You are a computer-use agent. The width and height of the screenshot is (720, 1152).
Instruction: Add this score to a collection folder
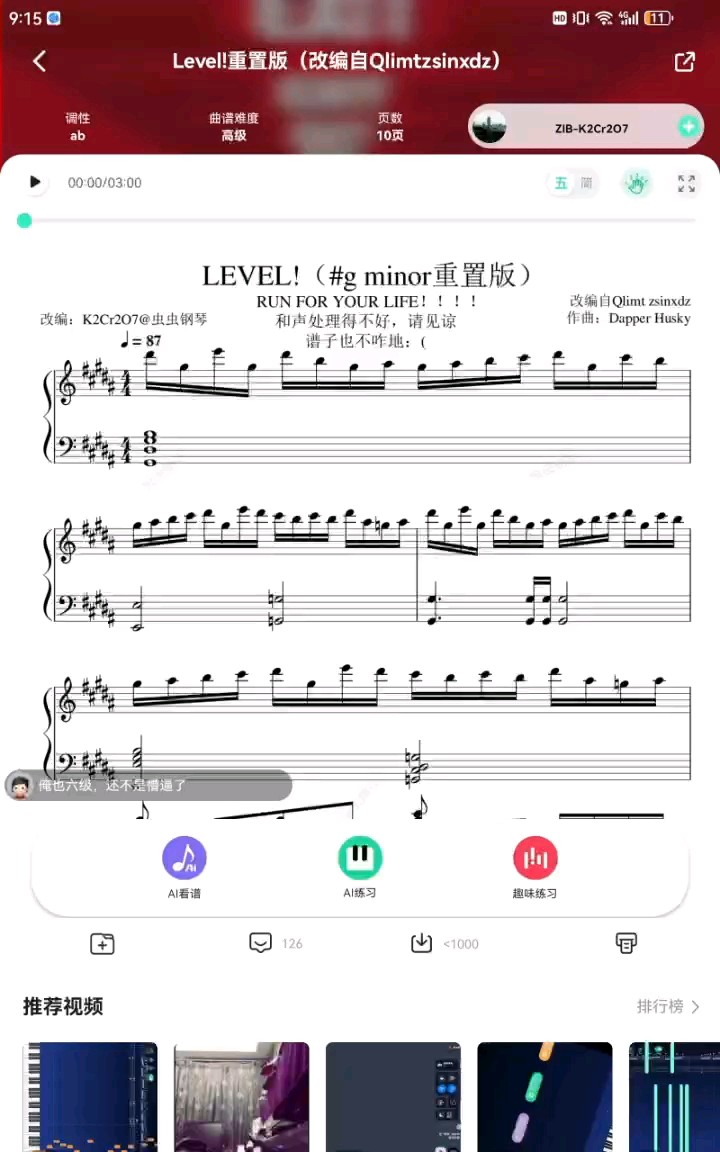[102, 943]
